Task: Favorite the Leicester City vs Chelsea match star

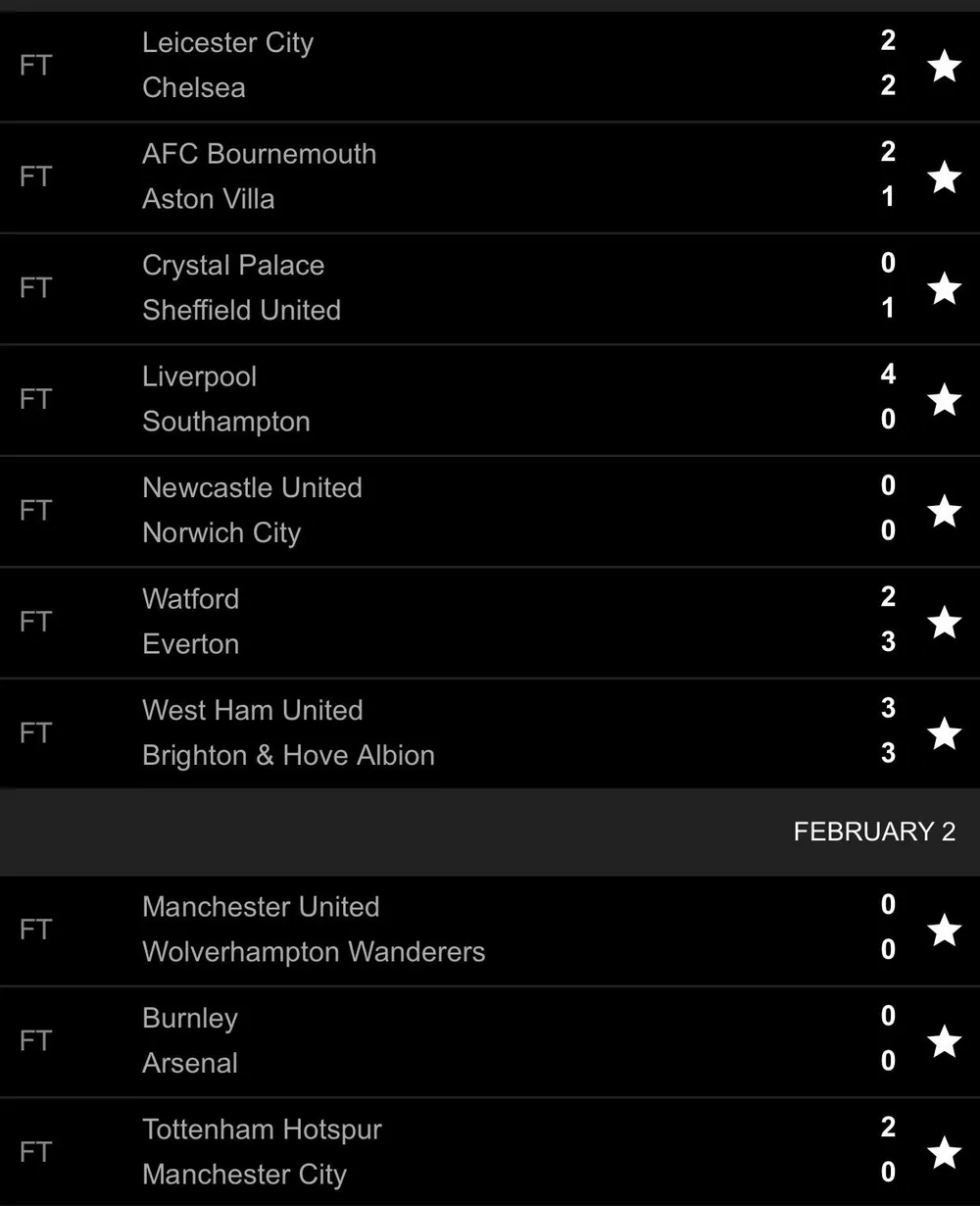Action: tap(944, 67)
